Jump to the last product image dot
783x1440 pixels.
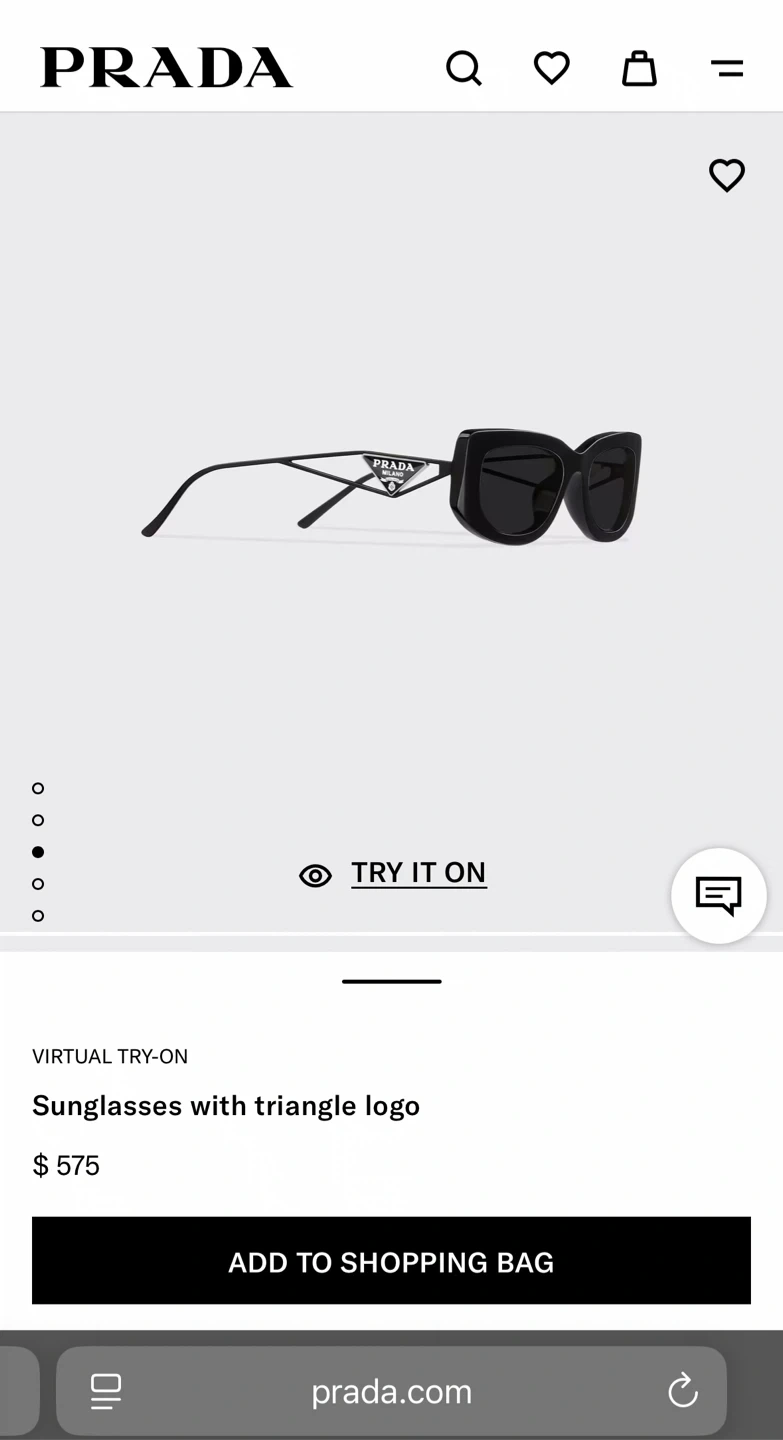coord(38,916)
